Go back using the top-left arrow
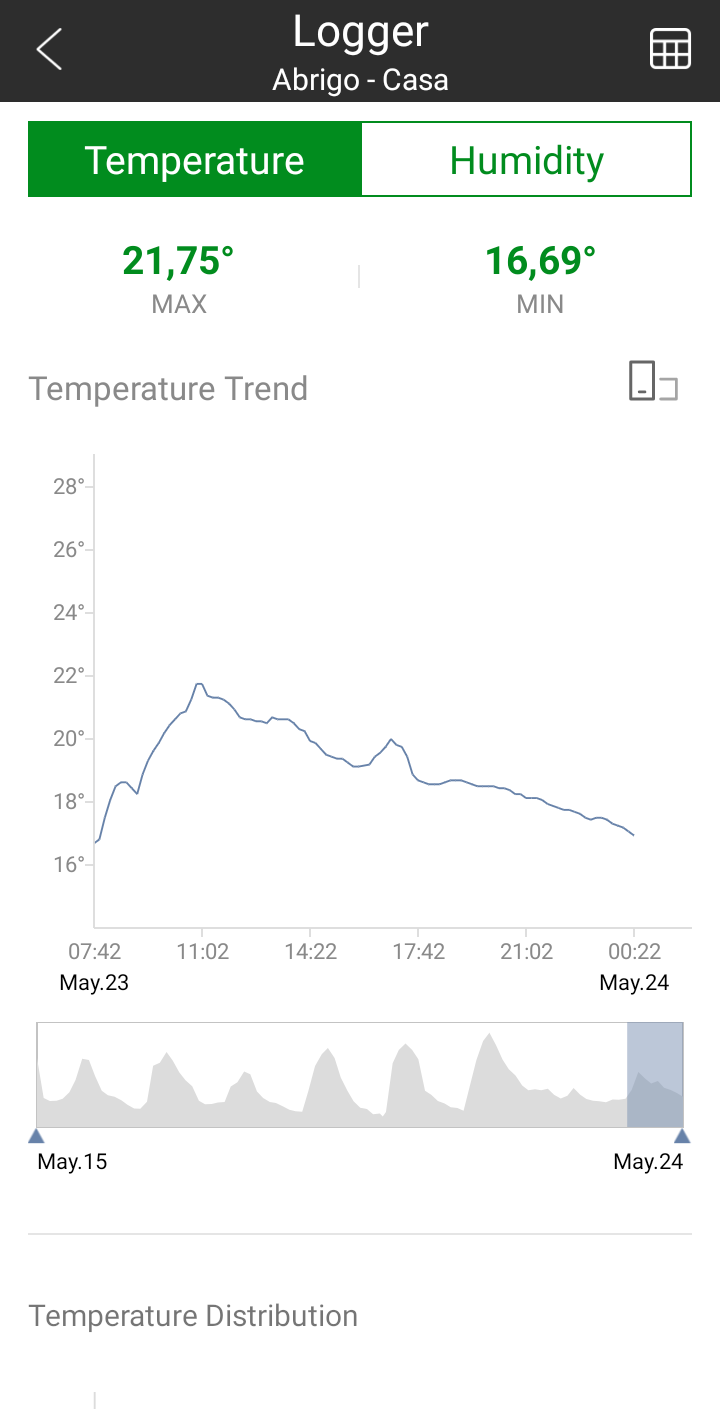The image size is (720, 1409). tap(49, 49)
